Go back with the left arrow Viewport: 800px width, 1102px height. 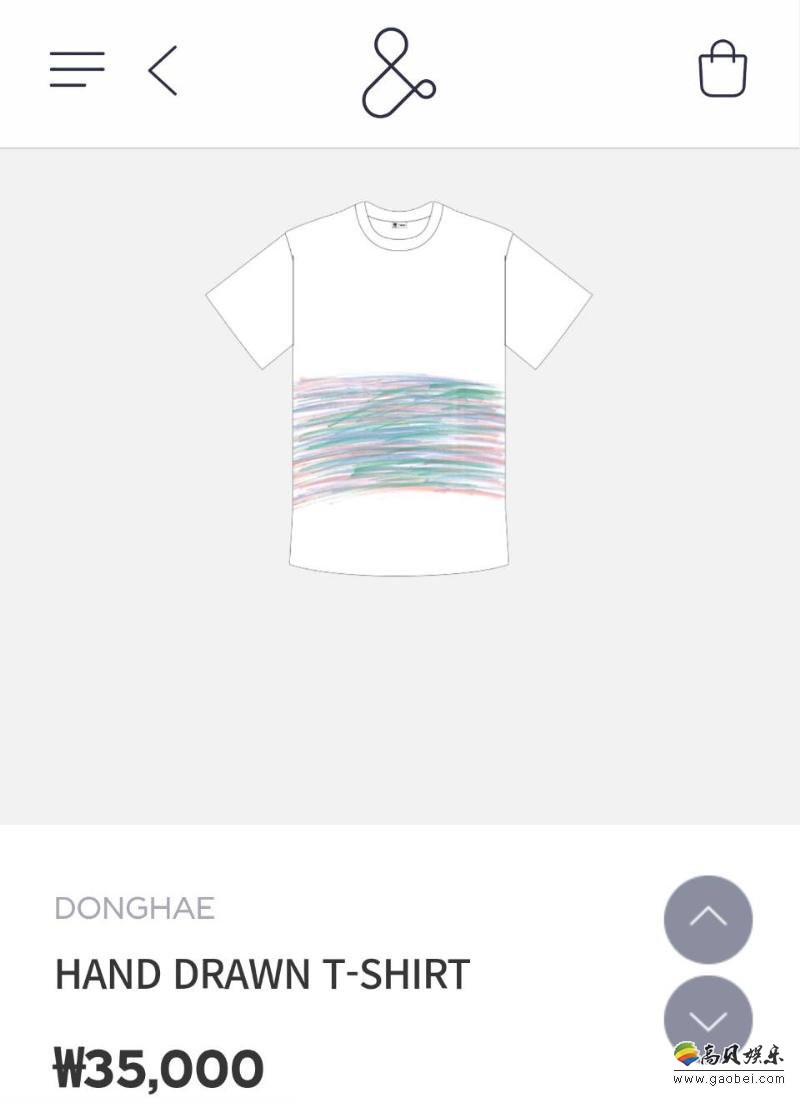point(163,71)
